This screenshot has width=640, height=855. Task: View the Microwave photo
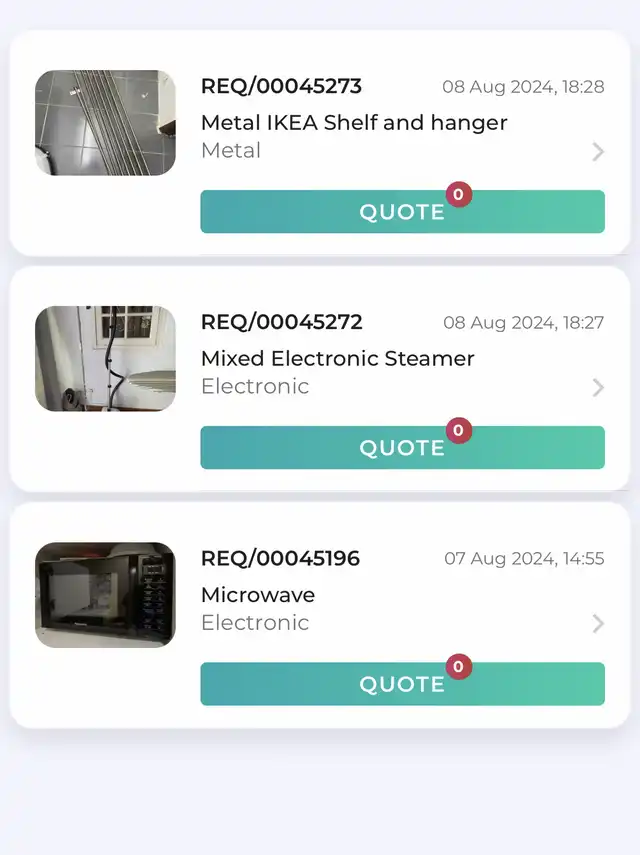coord(105,595)
